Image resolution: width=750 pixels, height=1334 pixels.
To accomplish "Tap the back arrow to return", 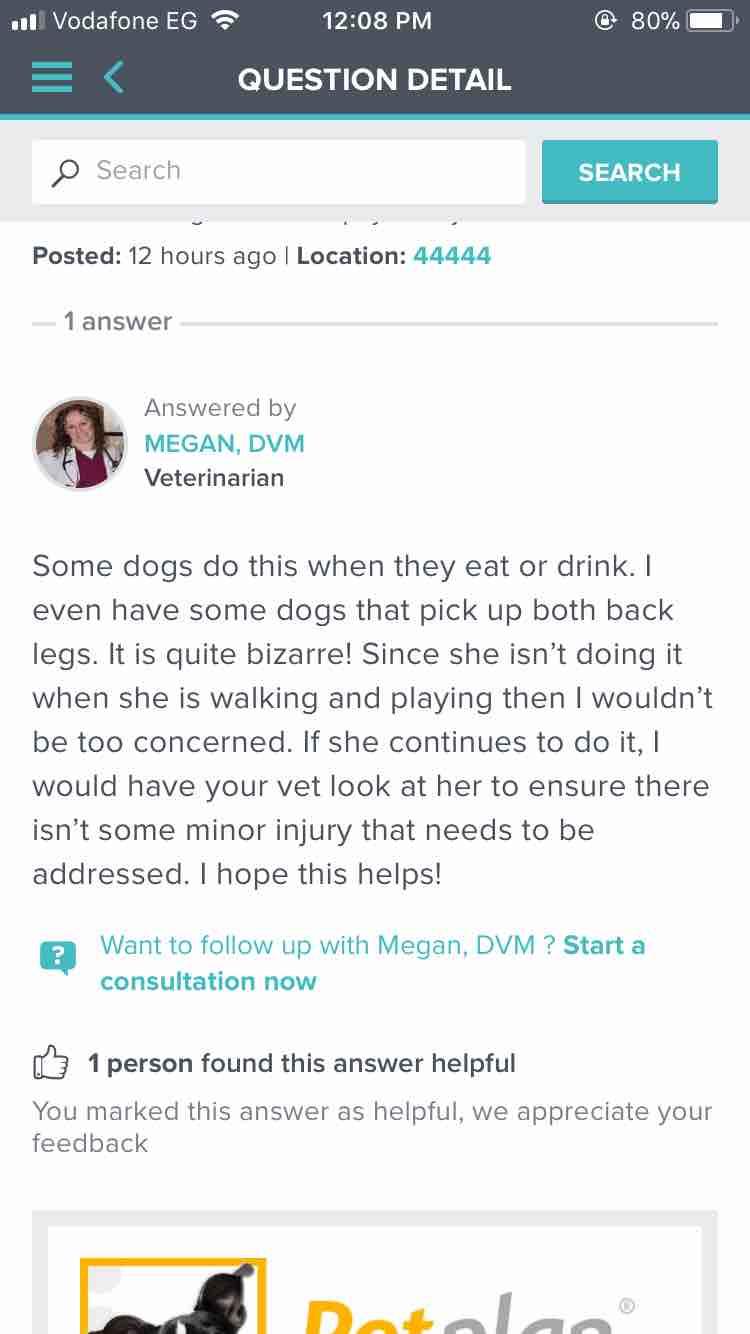I will point(113,77).
